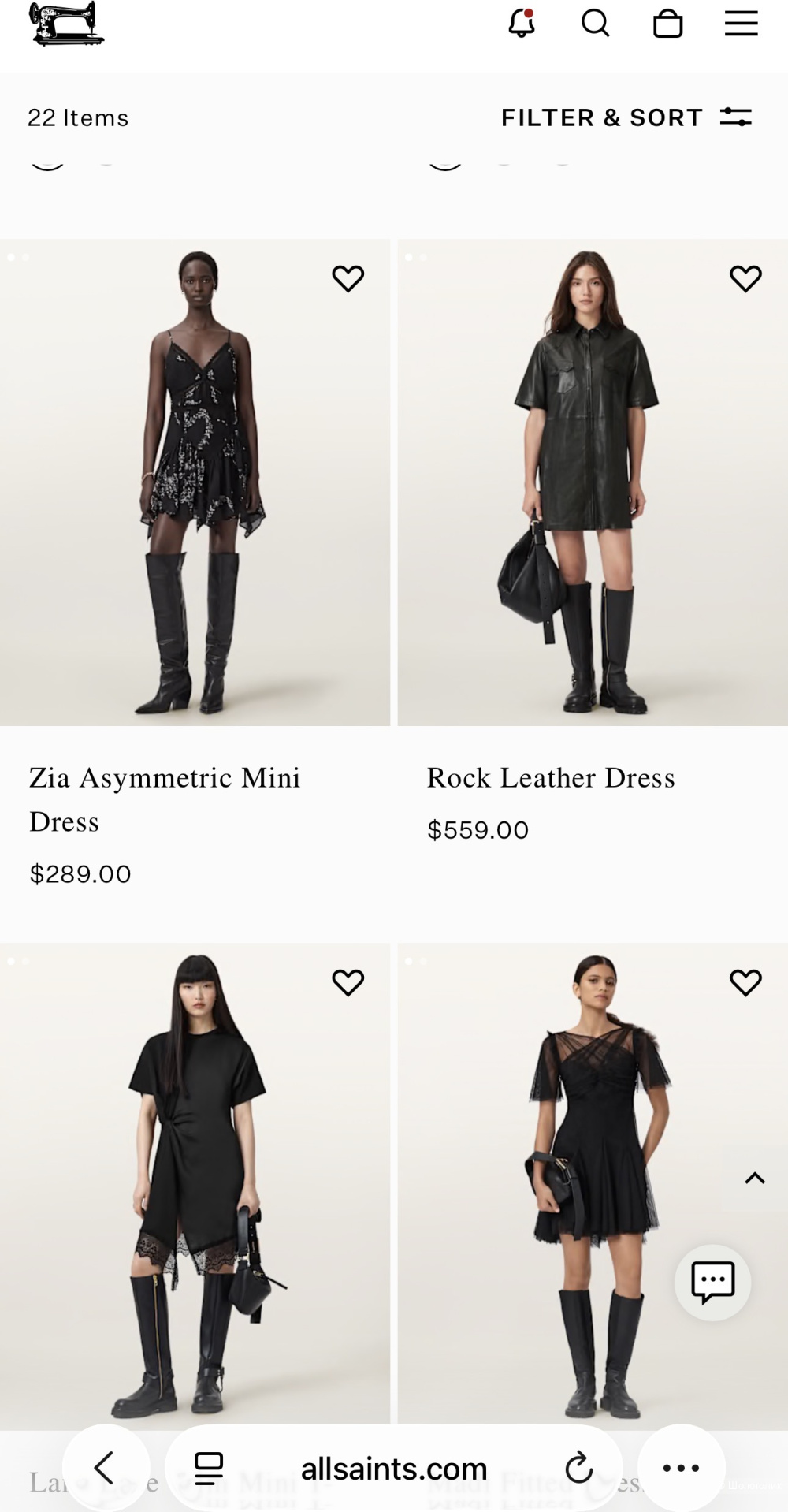The height and width of the screenshot is (1512, 788).
Task: Open browser tabs view
Action: (208, 1467)
